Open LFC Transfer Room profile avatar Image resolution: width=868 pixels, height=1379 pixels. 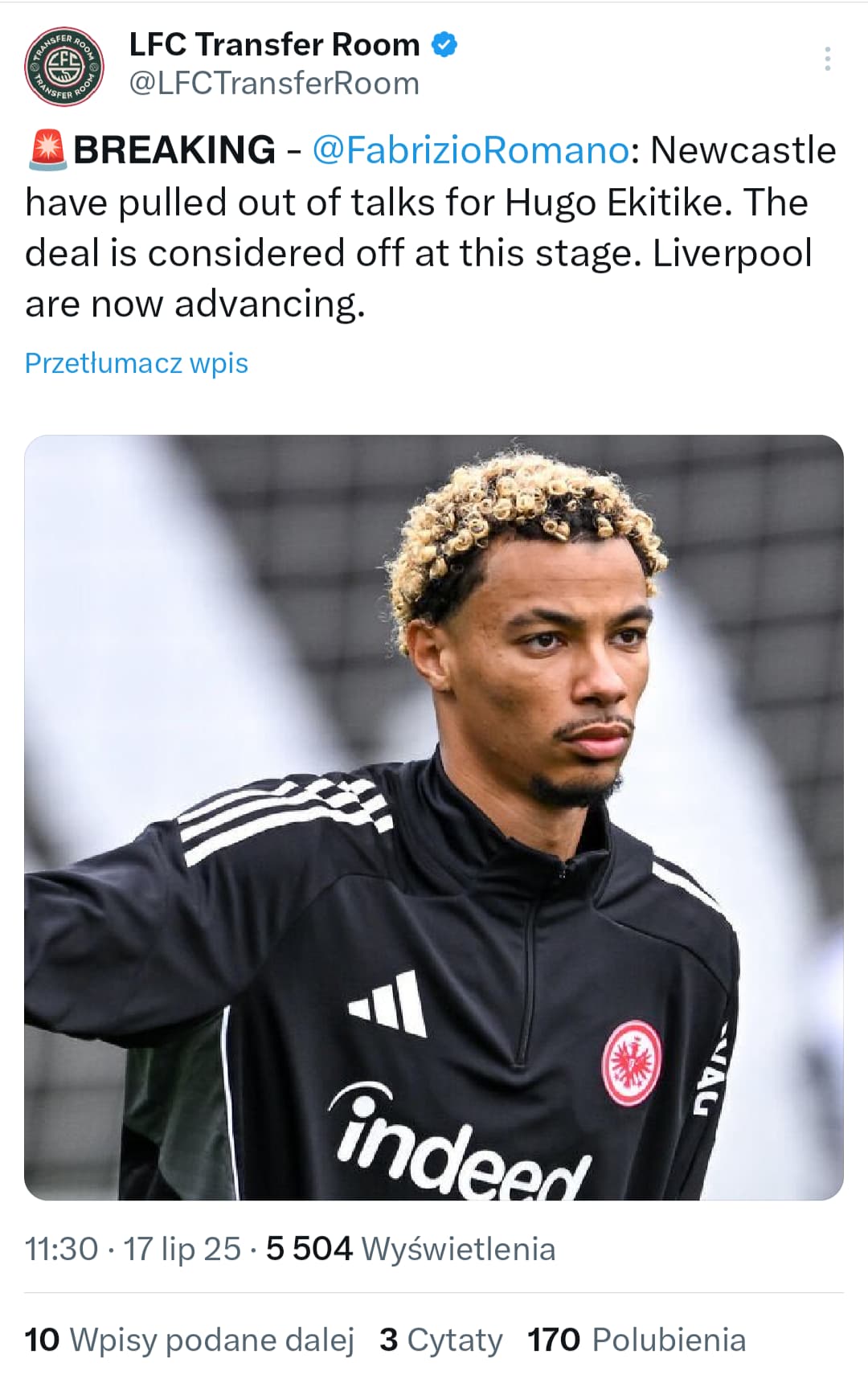pyautogui.click(x=64, y=67)
